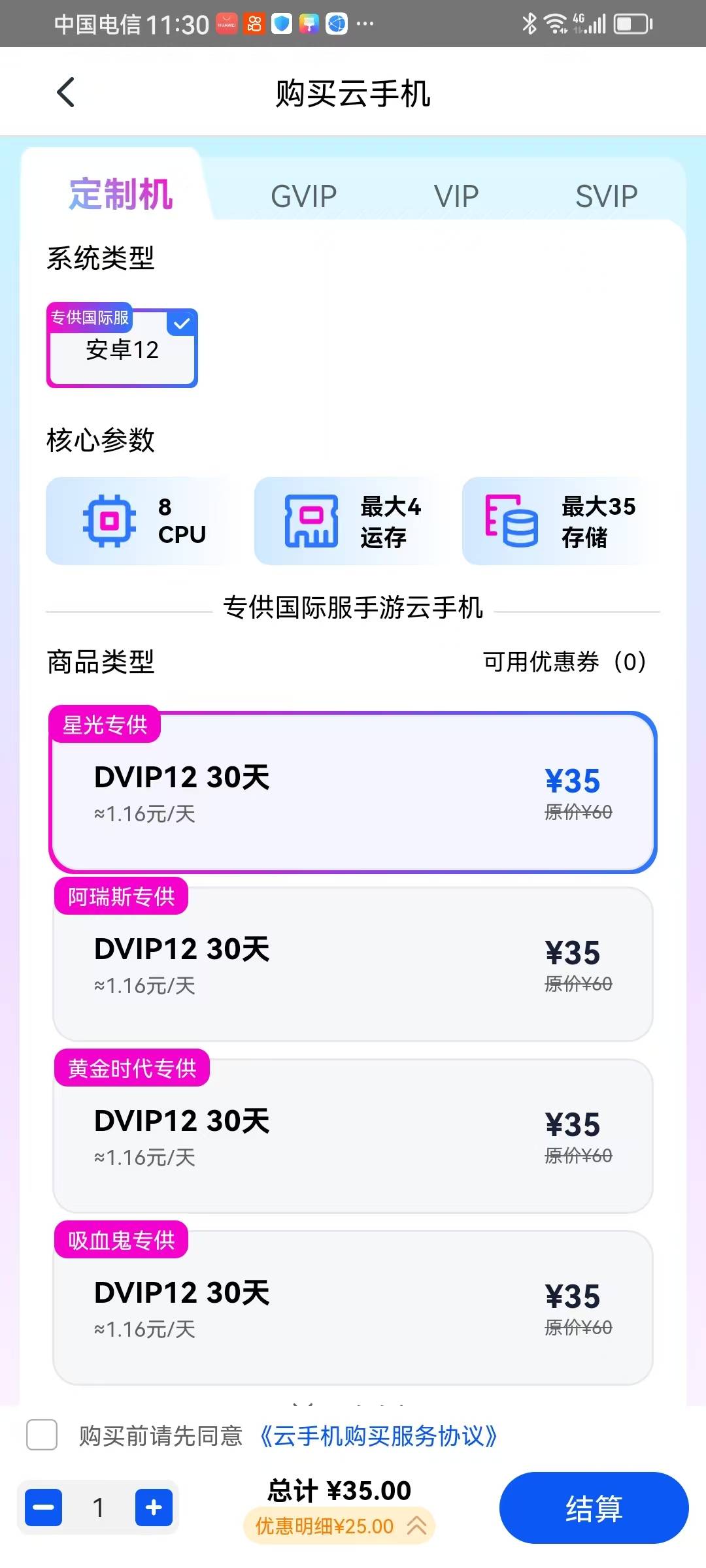This screenshot has height=1568, width=706.
Task: Switch to the SVIP tab
Action: pos(605,194)
